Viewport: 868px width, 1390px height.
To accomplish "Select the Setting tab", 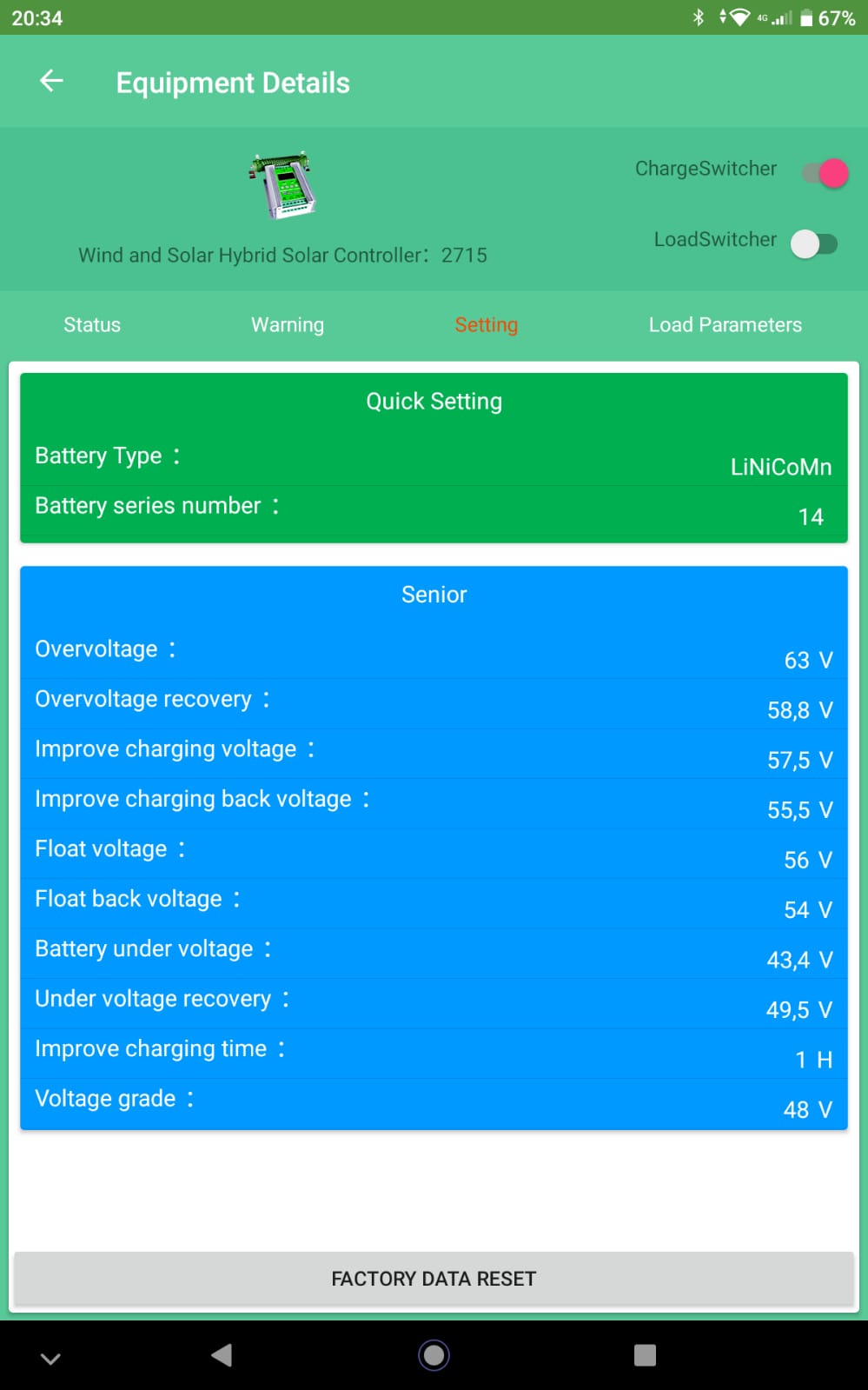I will pyautogui.click(x=487, y=325).
